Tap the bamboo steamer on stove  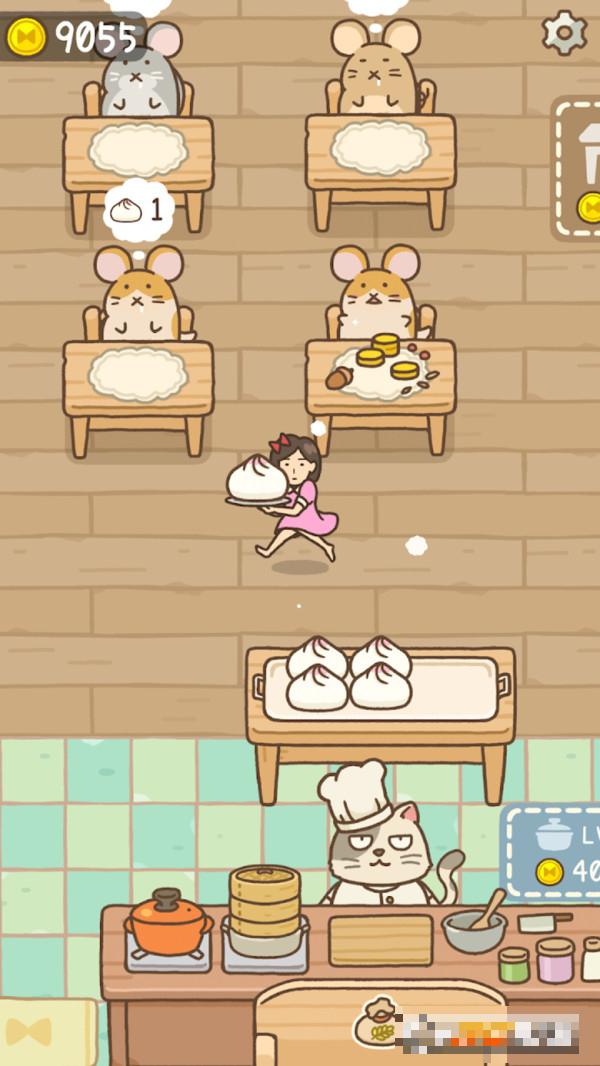pyautogui.click(x=265, y=905)
